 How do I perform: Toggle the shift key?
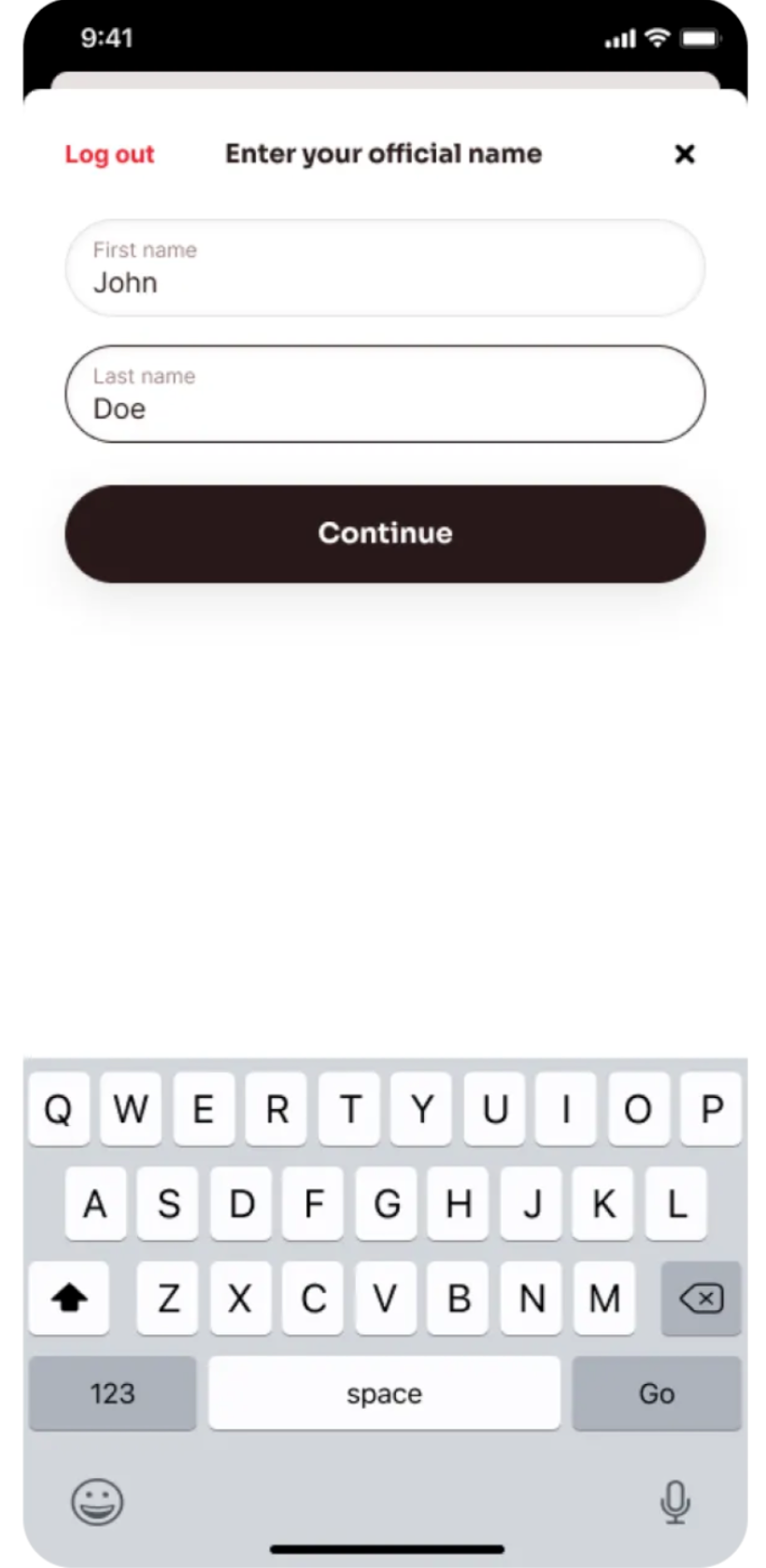pos(69,1298)
